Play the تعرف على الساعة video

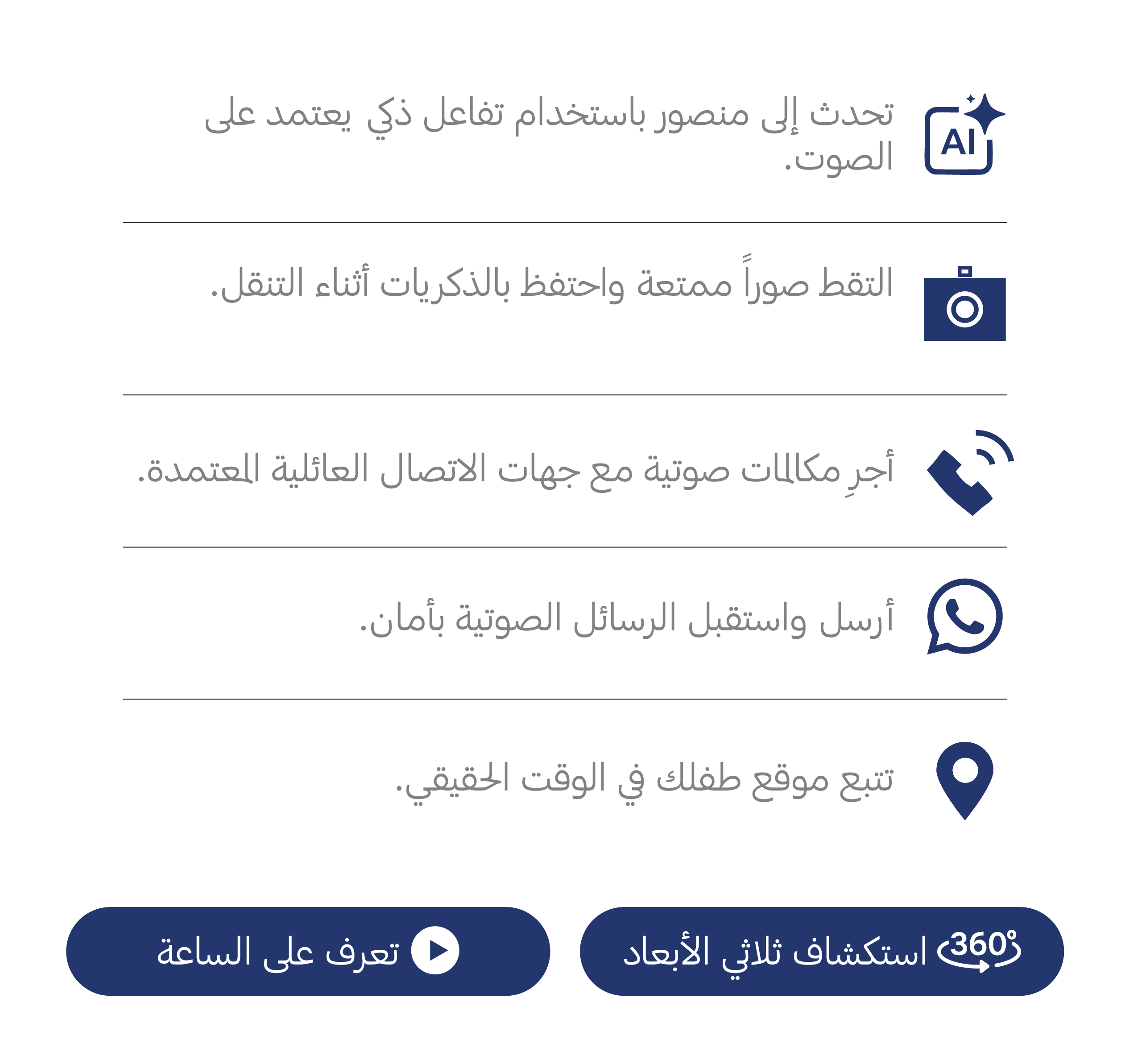point(308,951)
